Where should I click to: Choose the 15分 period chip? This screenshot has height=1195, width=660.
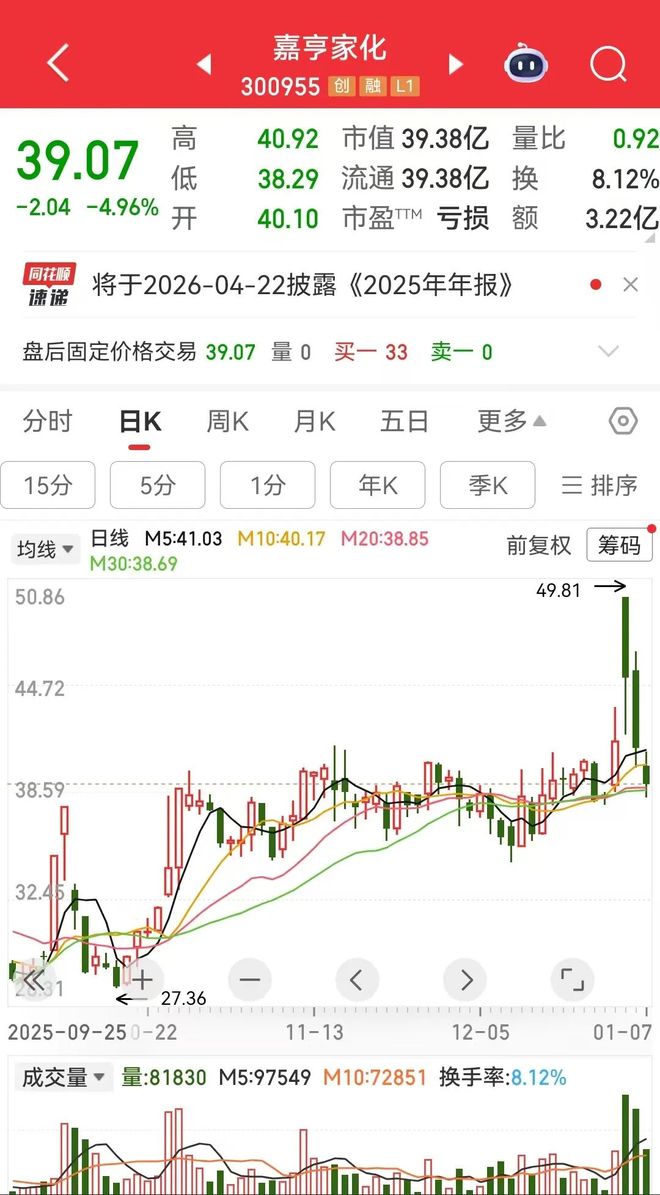[48, 486]
